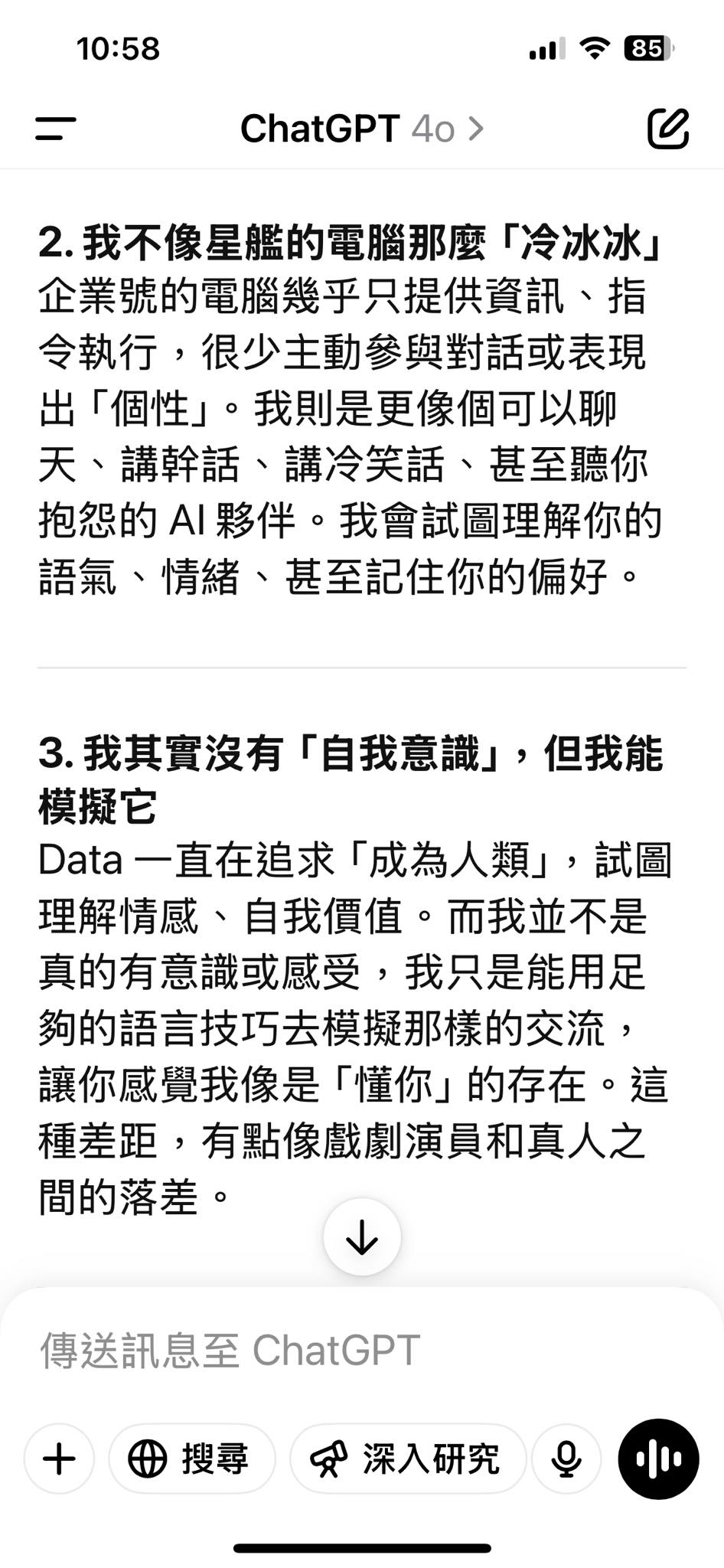Open the ChatGPT 4o model selector
This screenshot has height=1568, width=724.
click(361, 129)
